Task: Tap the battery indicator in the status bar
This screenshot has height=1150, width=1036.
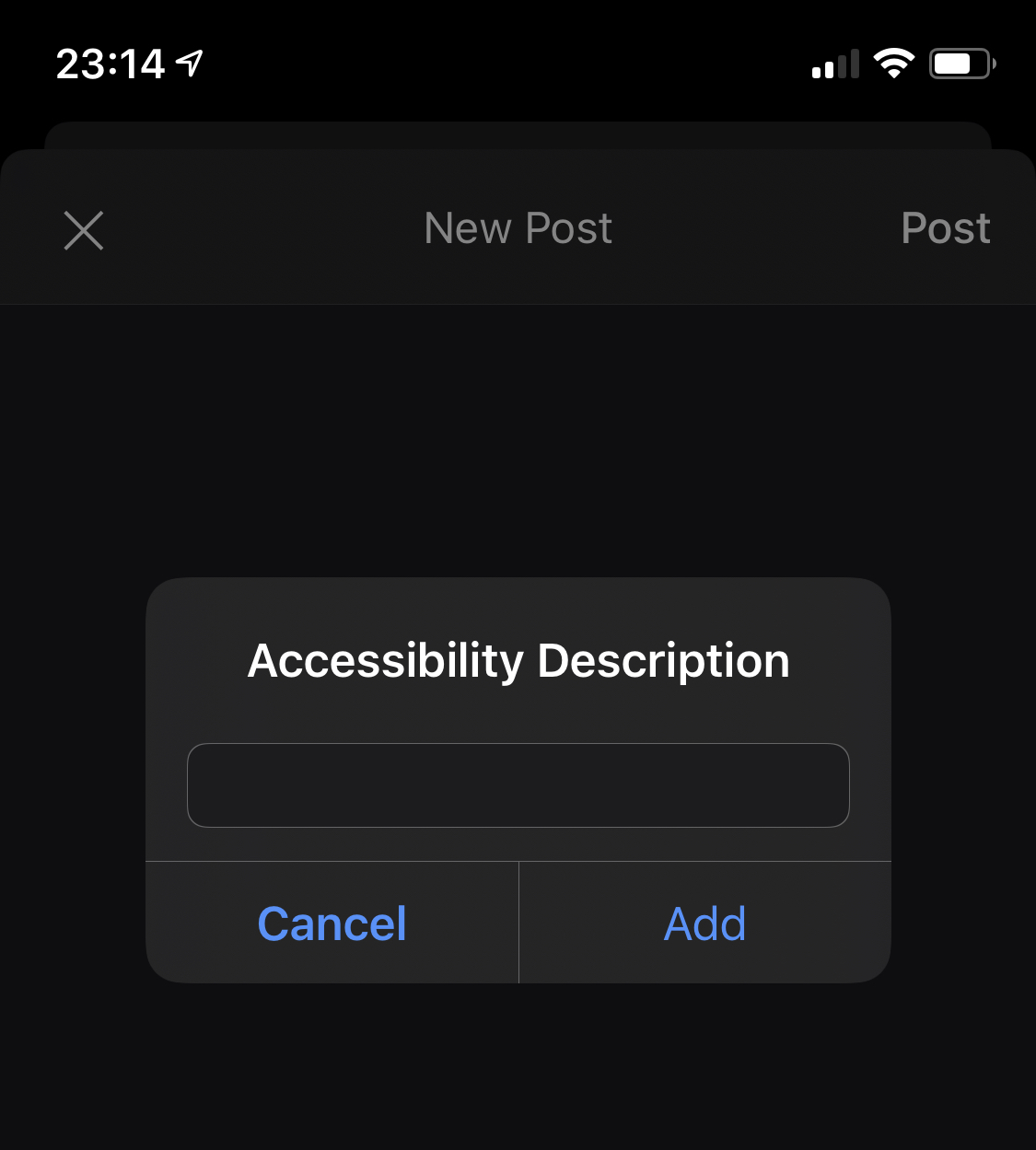Action: (x=959, y=63)
